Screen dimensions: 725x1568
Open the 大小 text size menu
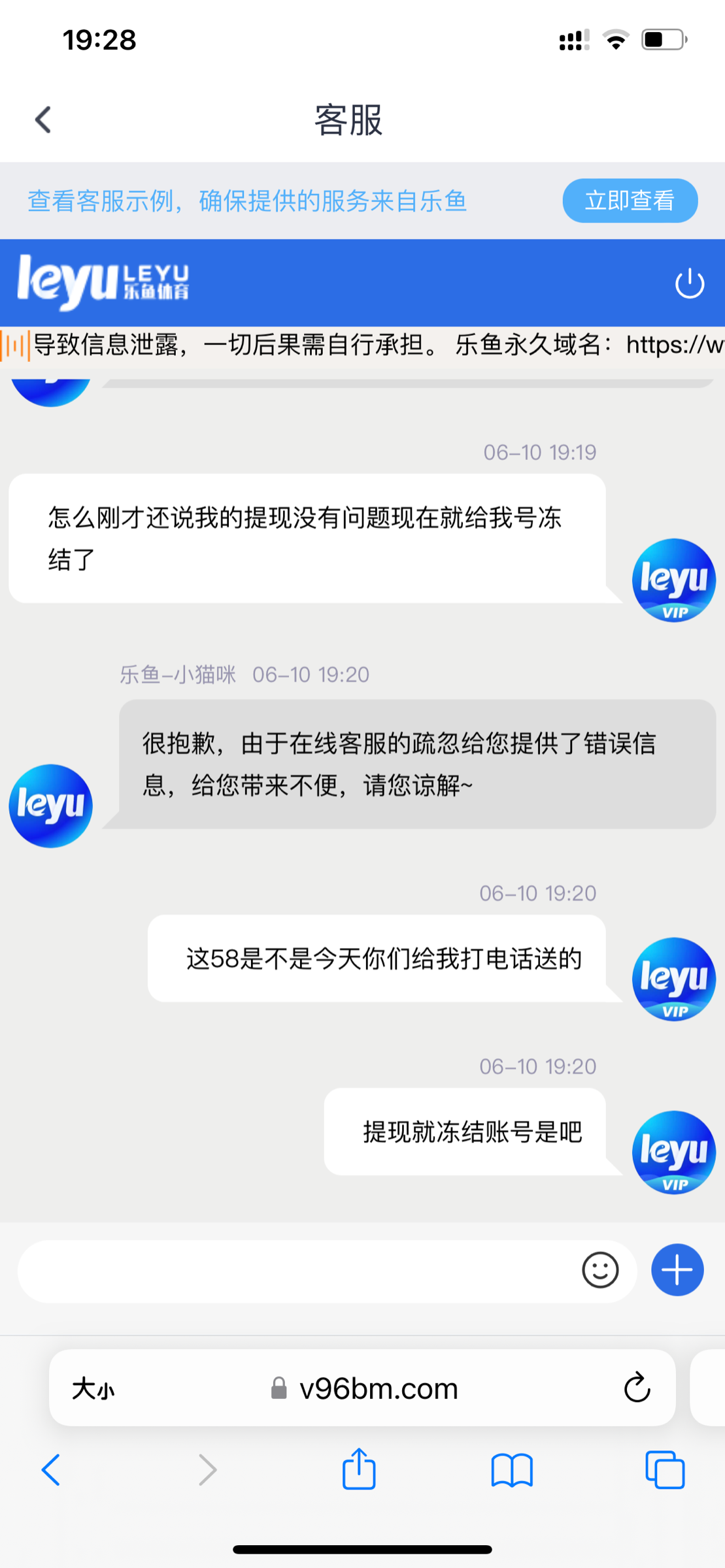point(93,1389)
